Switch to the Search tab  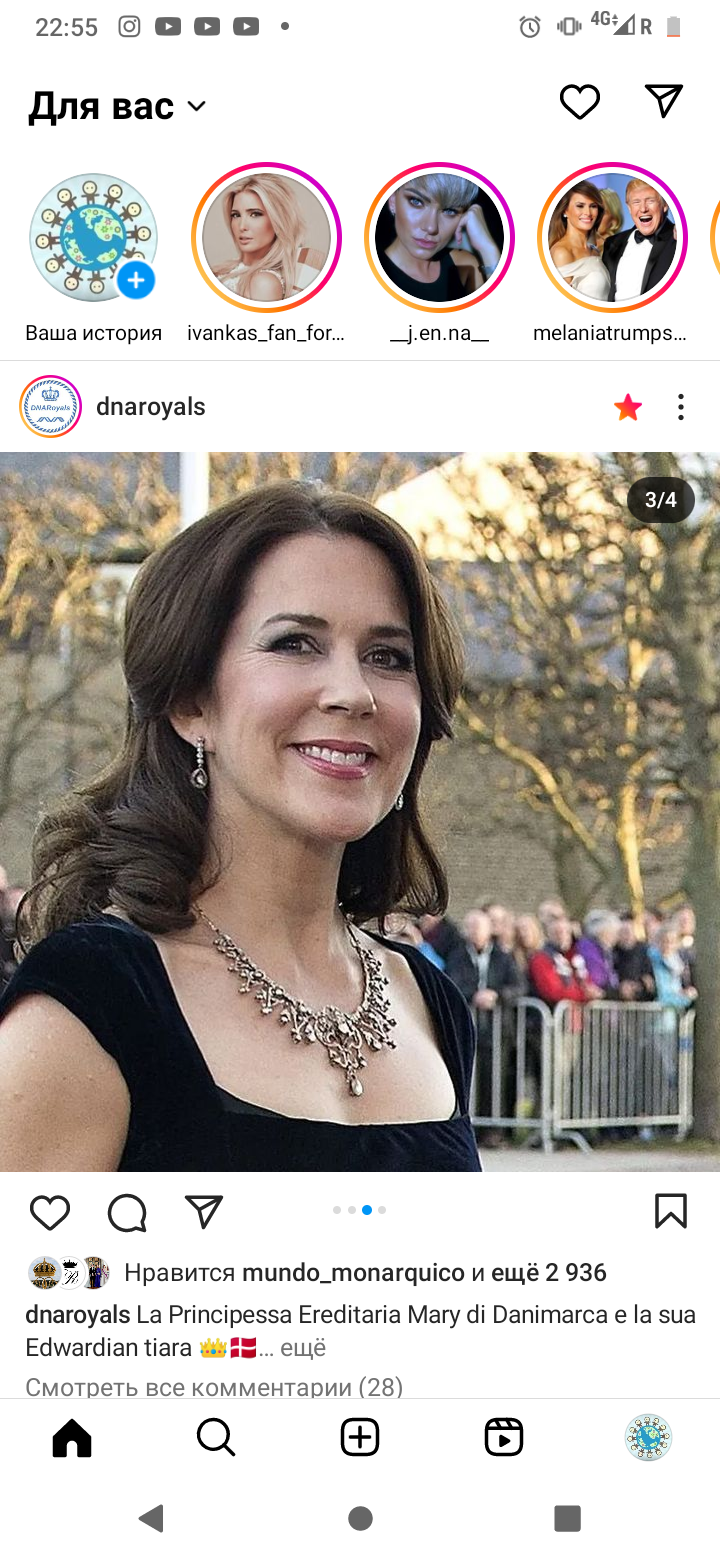[x=216, y=1438]
